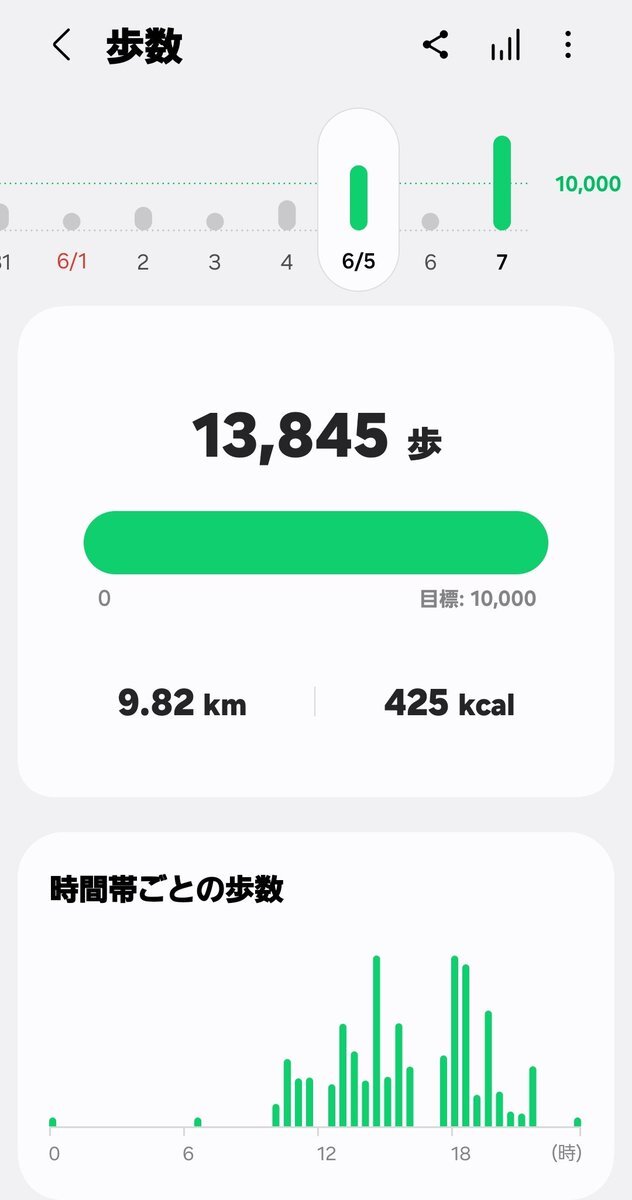
Task: Select the 6/1 day bar
Action: 72,222
